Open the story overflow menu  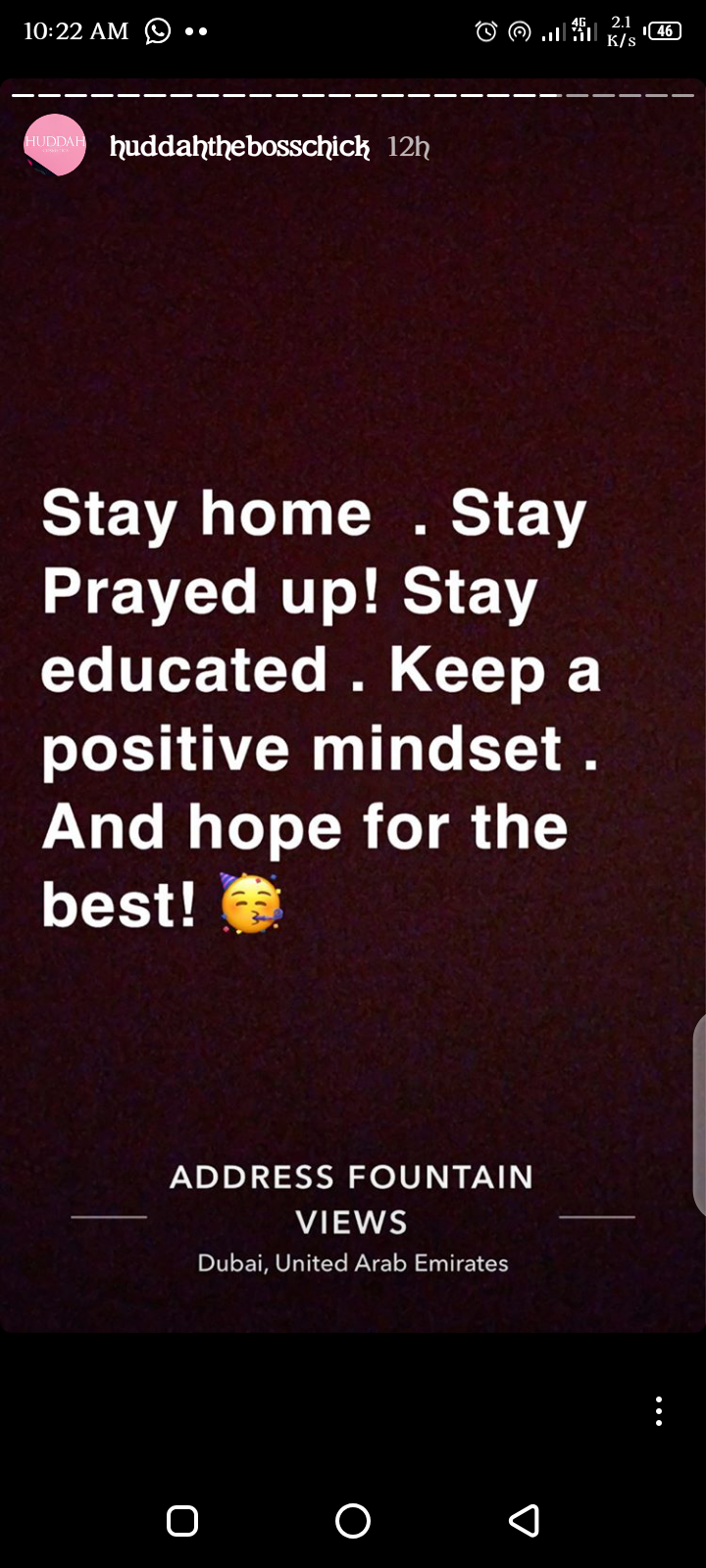(x=658, y=1410)
